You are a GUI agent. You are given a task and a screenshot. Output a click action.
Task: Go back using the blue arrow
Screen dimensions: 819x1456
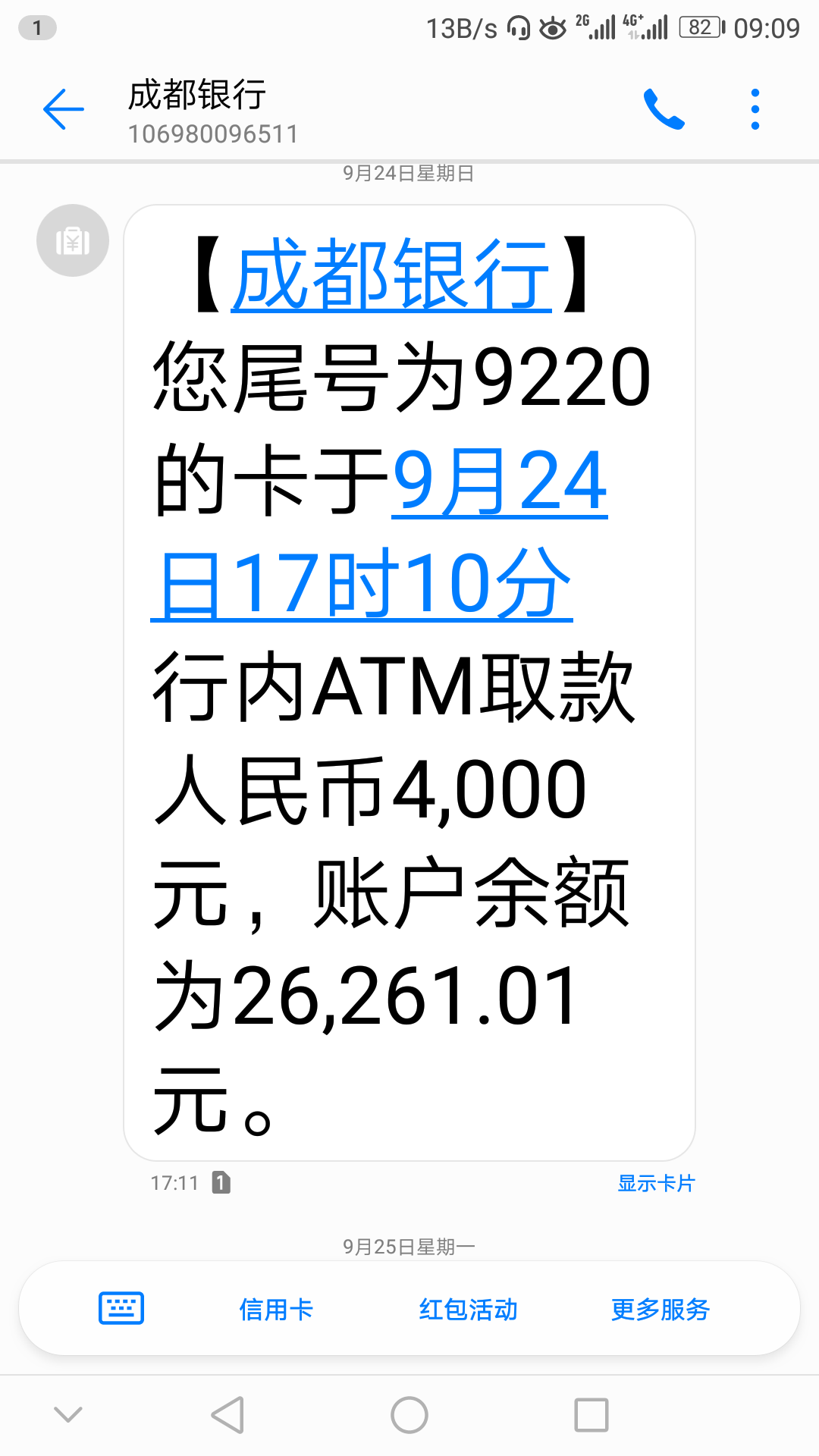pyautogui.click(x=64, y=109)
